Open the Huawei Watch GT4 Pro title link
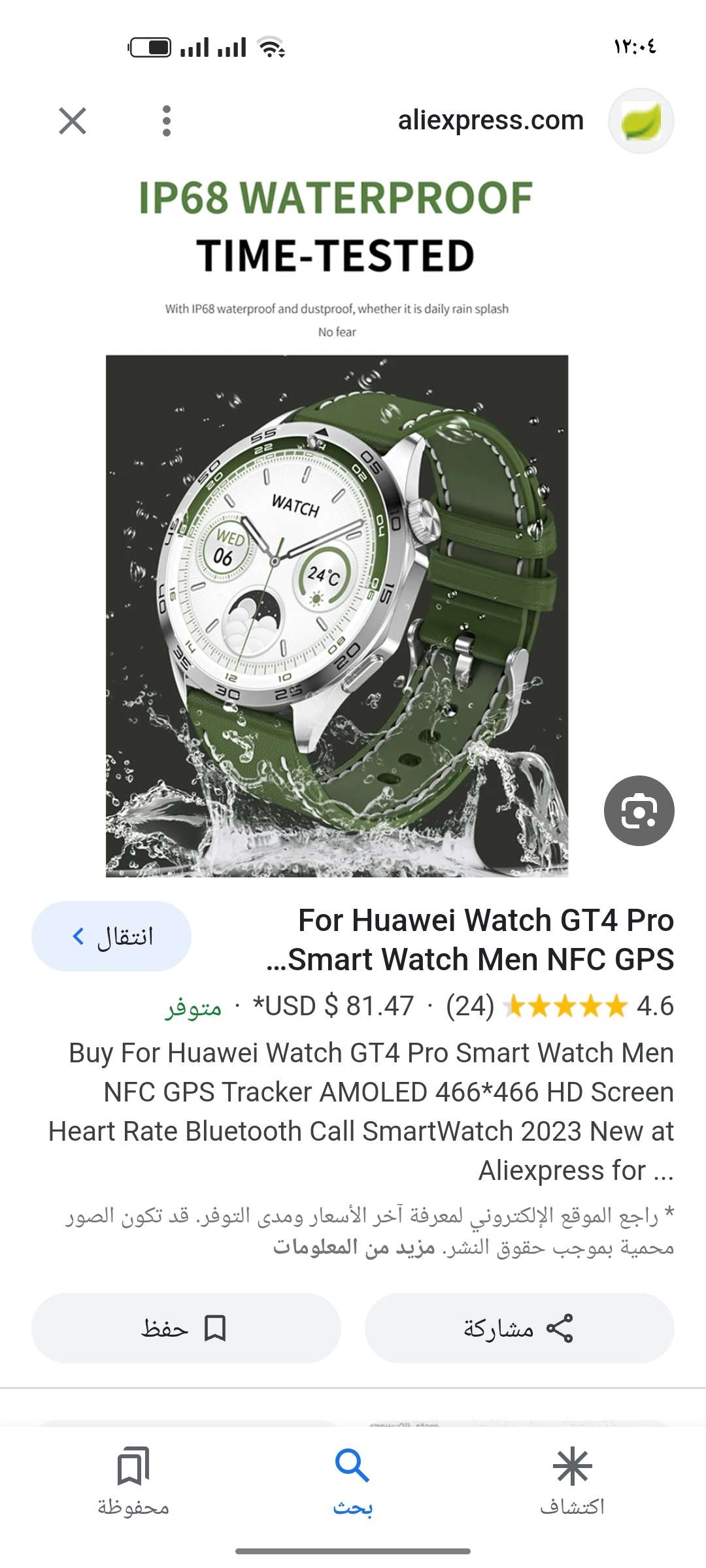Image resolution: width=706 pixels, height=1568 pixels. click(x=471, y=939)
